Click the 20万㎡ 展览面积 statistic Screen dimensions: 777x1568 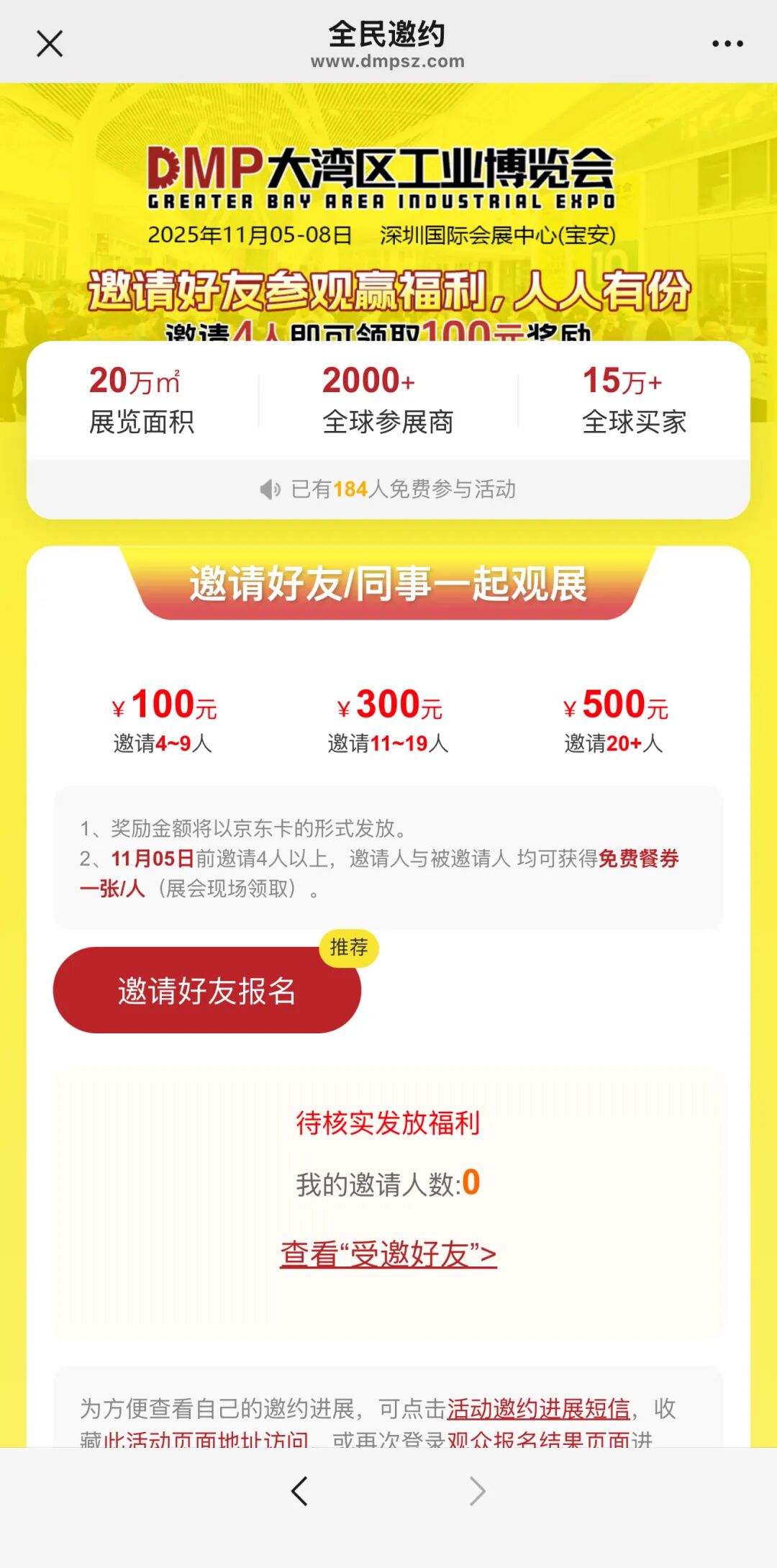tap(142, 399)
